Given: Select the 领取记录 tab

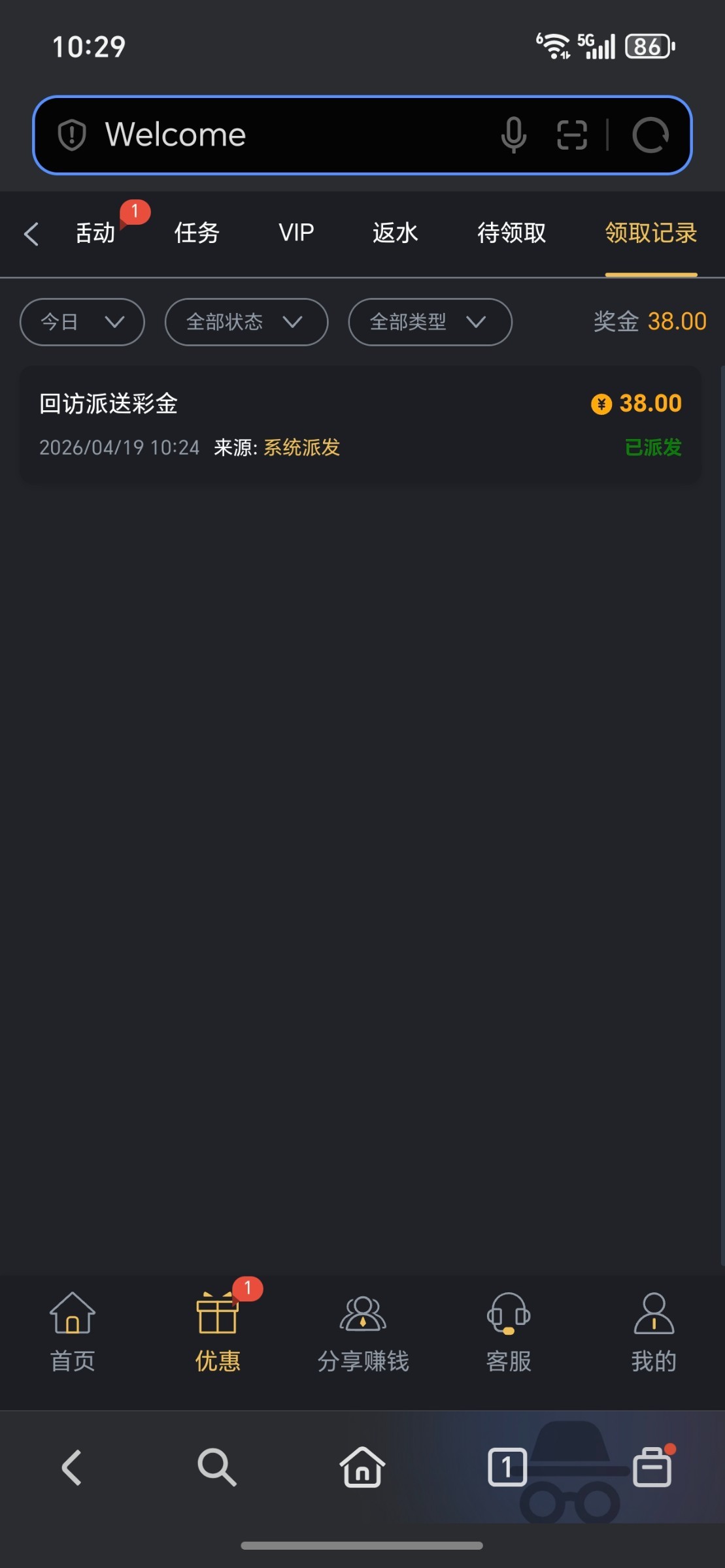Looking at the screenshot, I should click(x=650, y=233).
